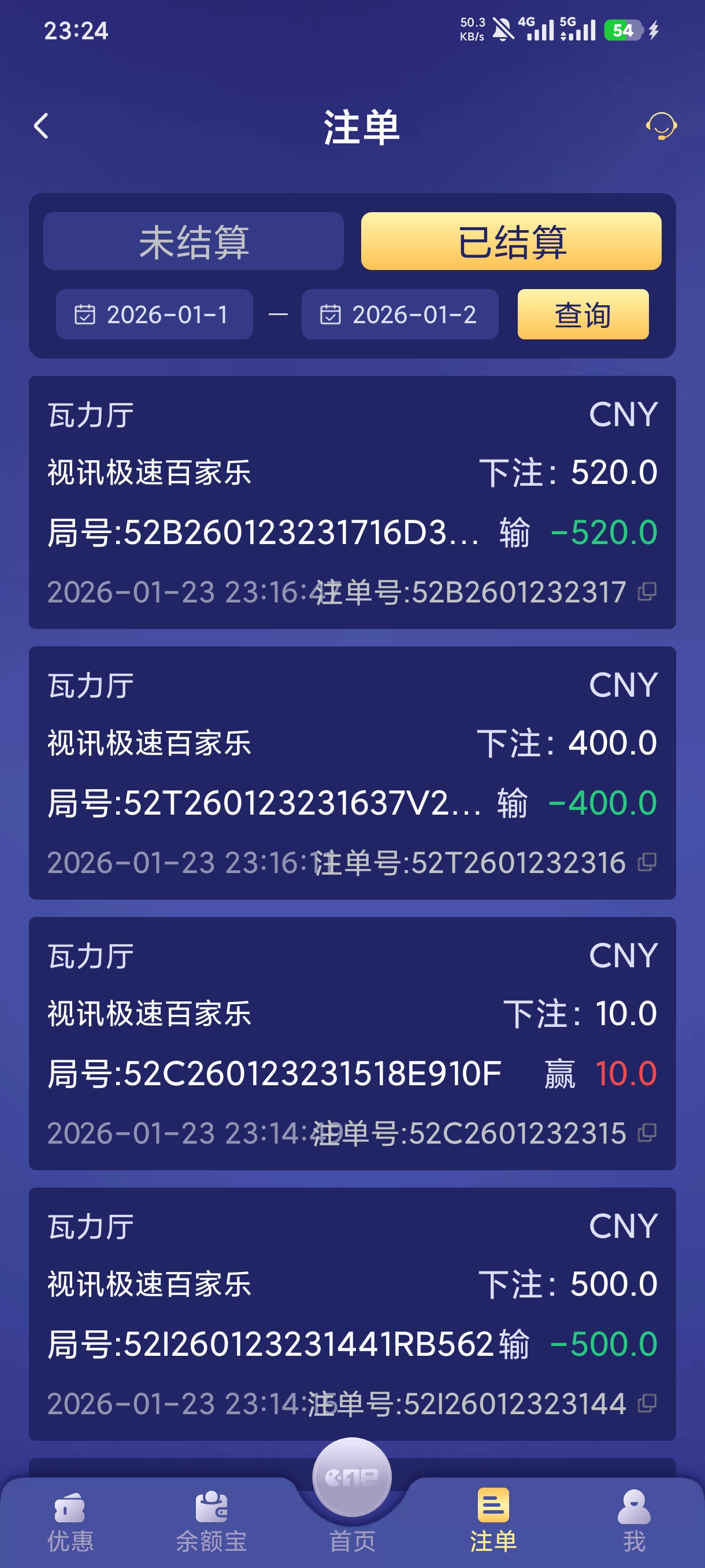Viewport: 705px width, 1568px height.
Task: Copy order number 52B2601232317 using copy icon
Action: point(647,591)
